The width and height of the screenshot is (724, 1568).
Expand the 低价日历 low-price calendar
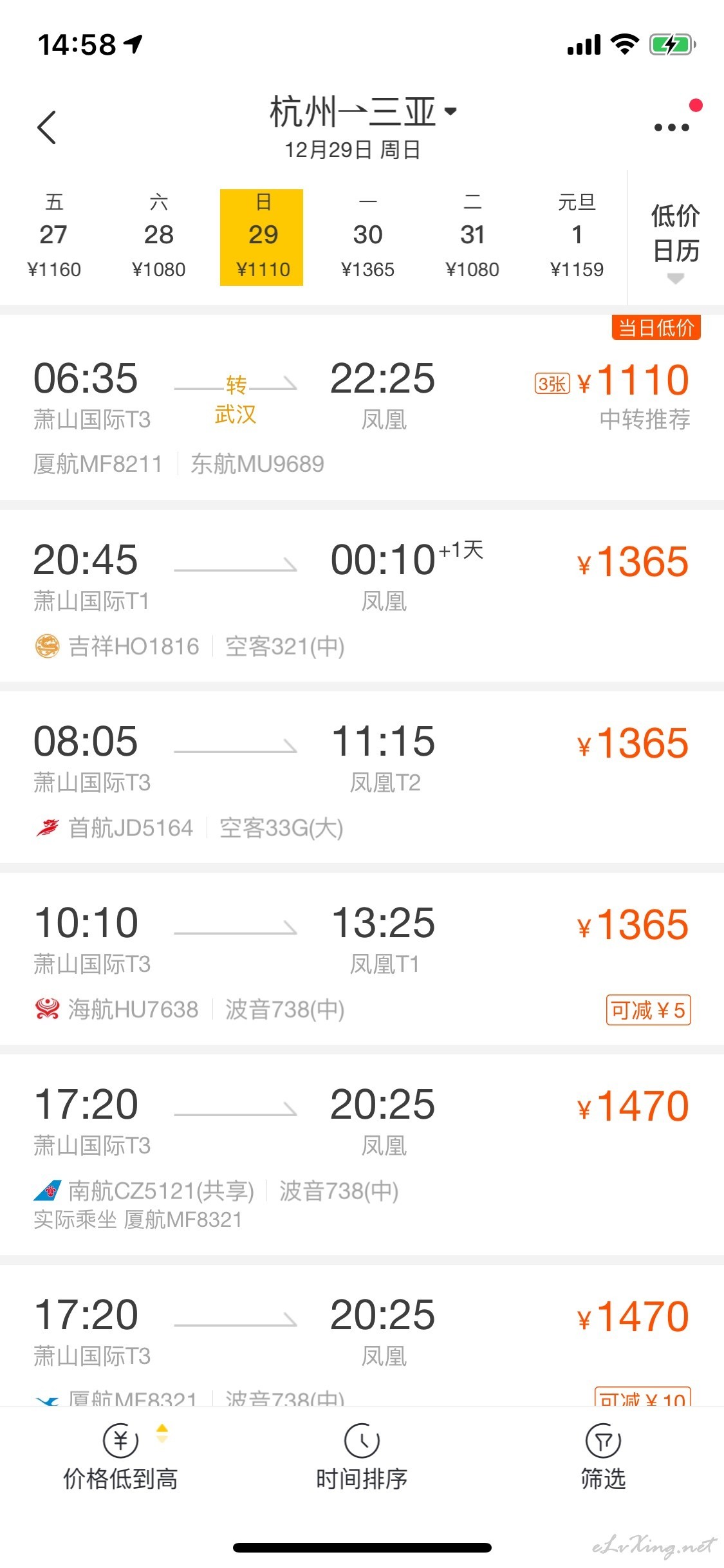tap(676, 239)
